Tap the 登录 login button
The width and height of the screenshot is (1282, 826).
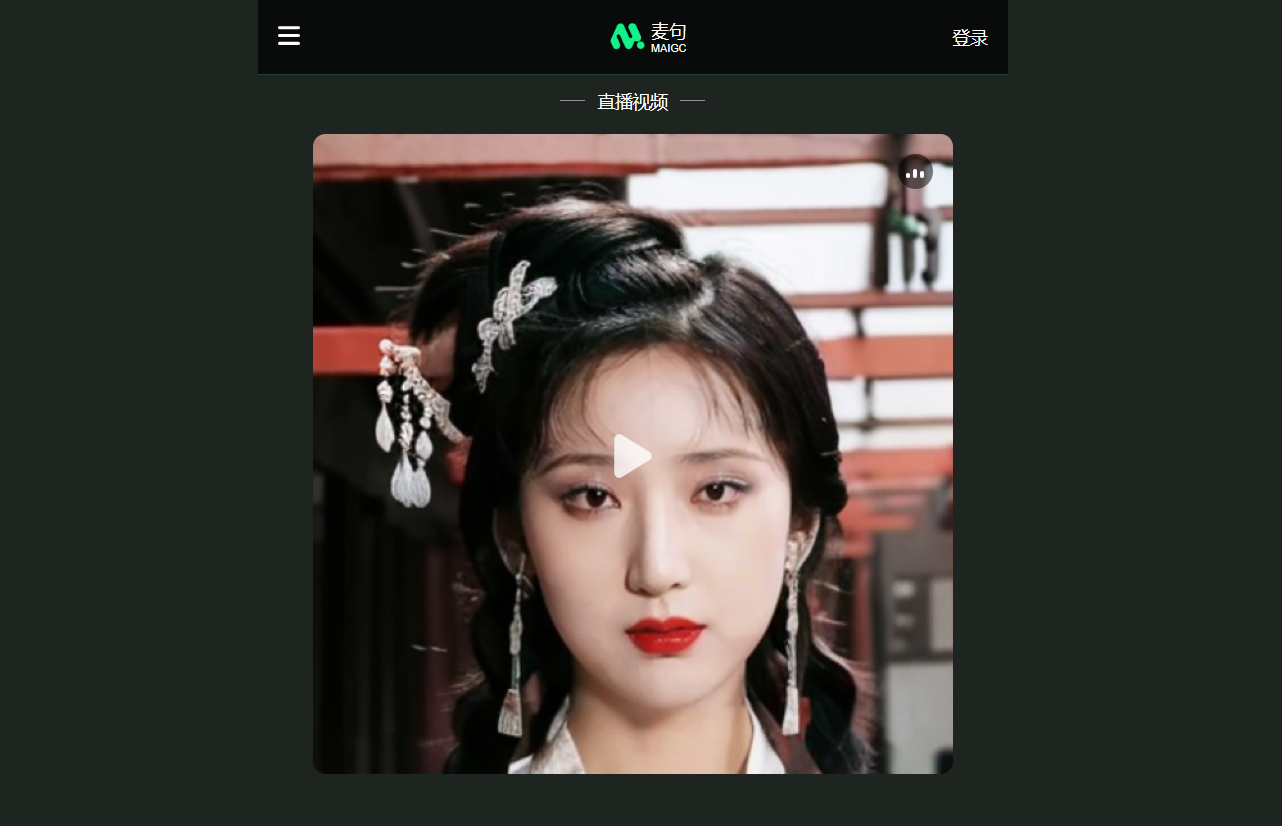pos(969,38)
